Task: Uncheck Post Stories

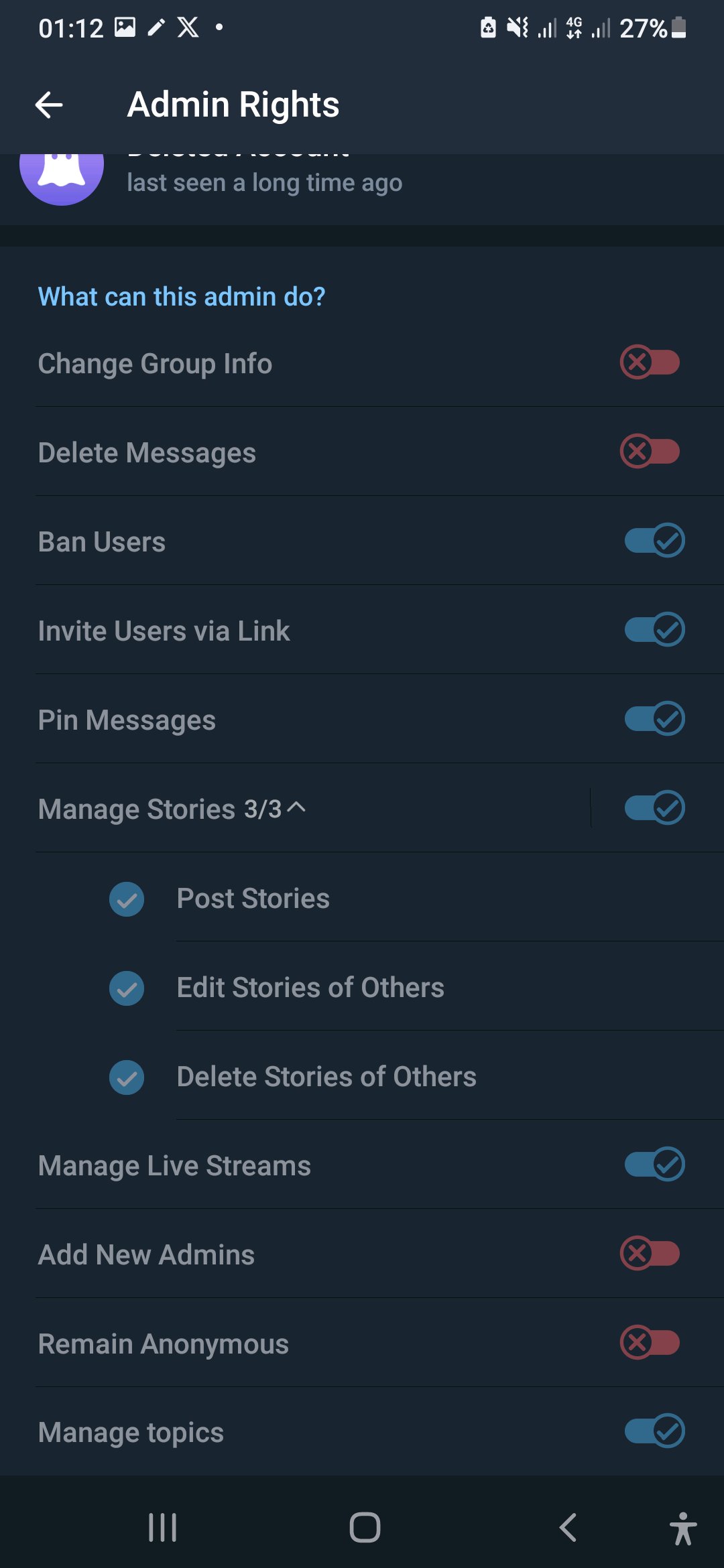Action: coord(127,899)
